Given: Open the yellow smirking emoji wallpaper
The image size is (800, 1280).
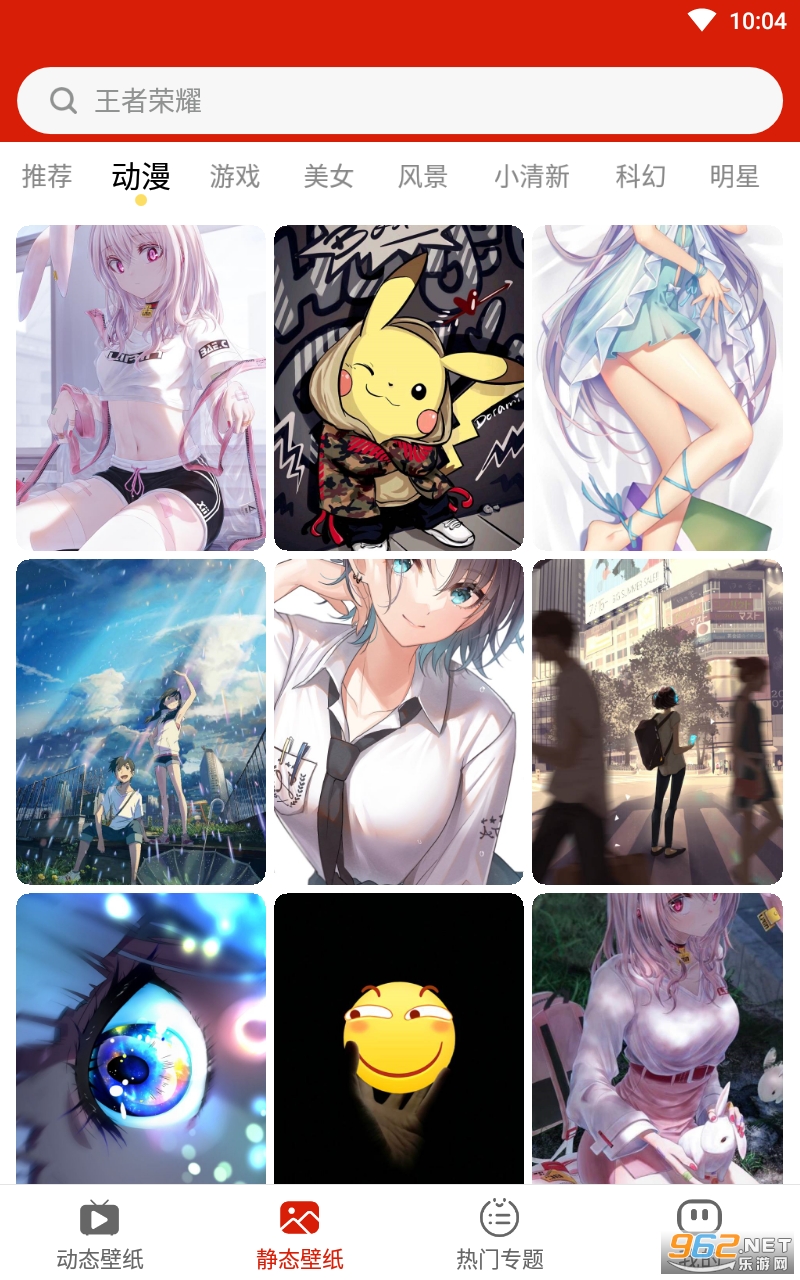Looking at the screenshot, I should [x=399, y=1038].
